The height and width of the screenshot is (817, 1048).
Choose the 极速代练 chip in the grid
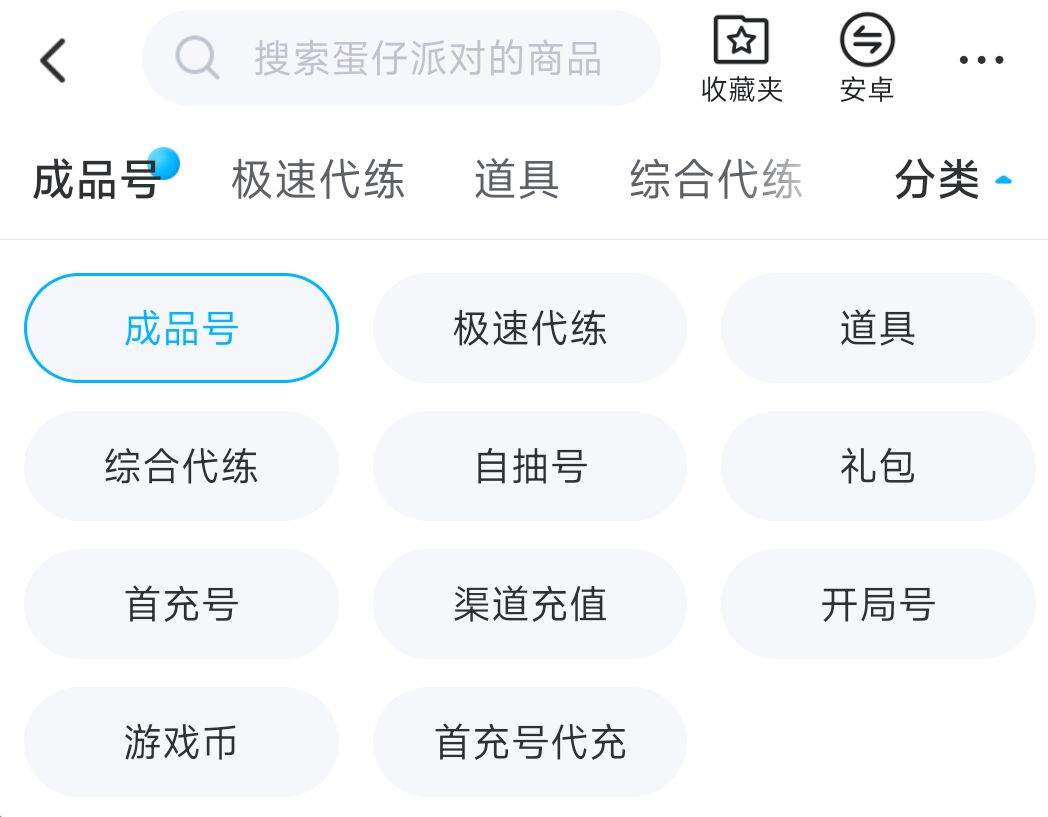pyautogui.click(x=530, y=328)
